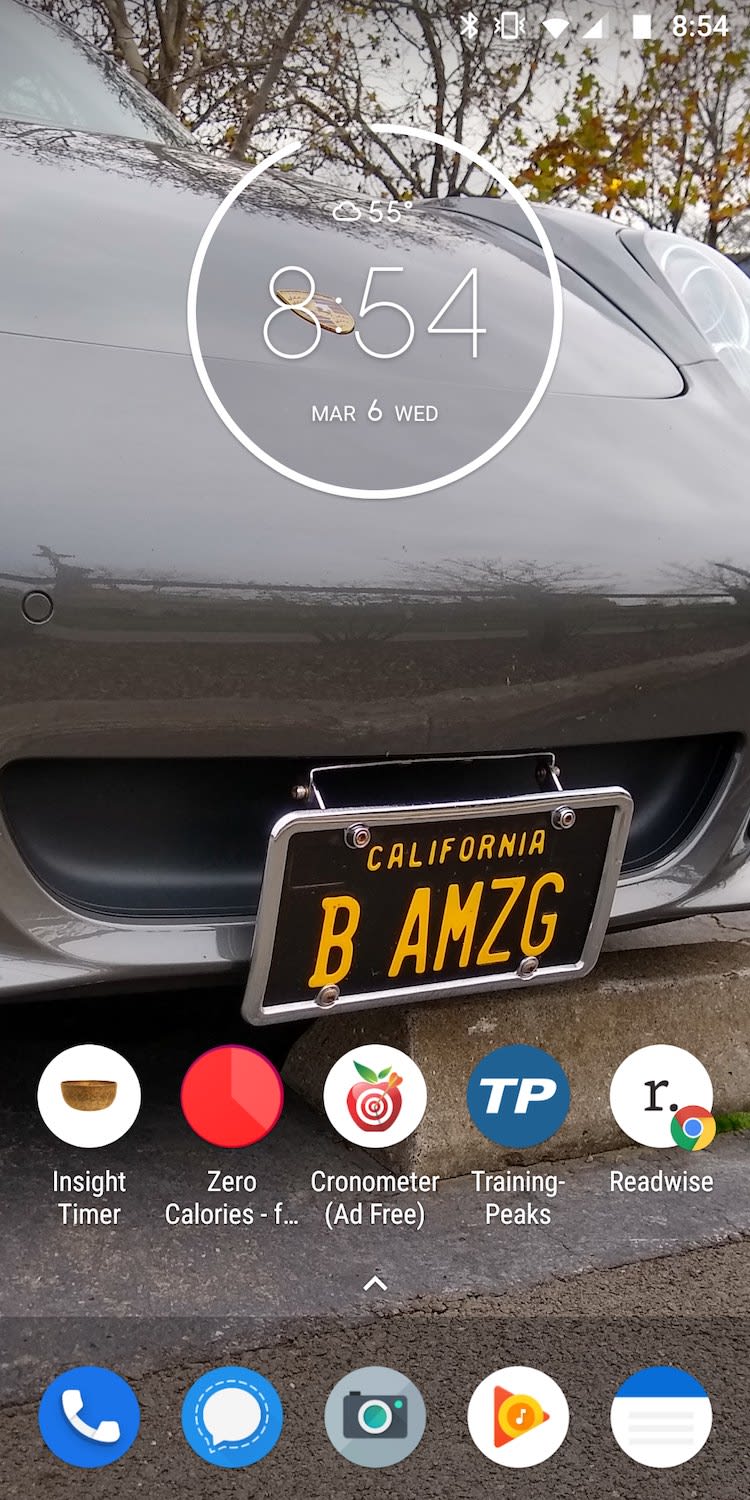This screenshot has height=1500, width=750.
Task: Launch the Camera app
Action: [375, 1417]
